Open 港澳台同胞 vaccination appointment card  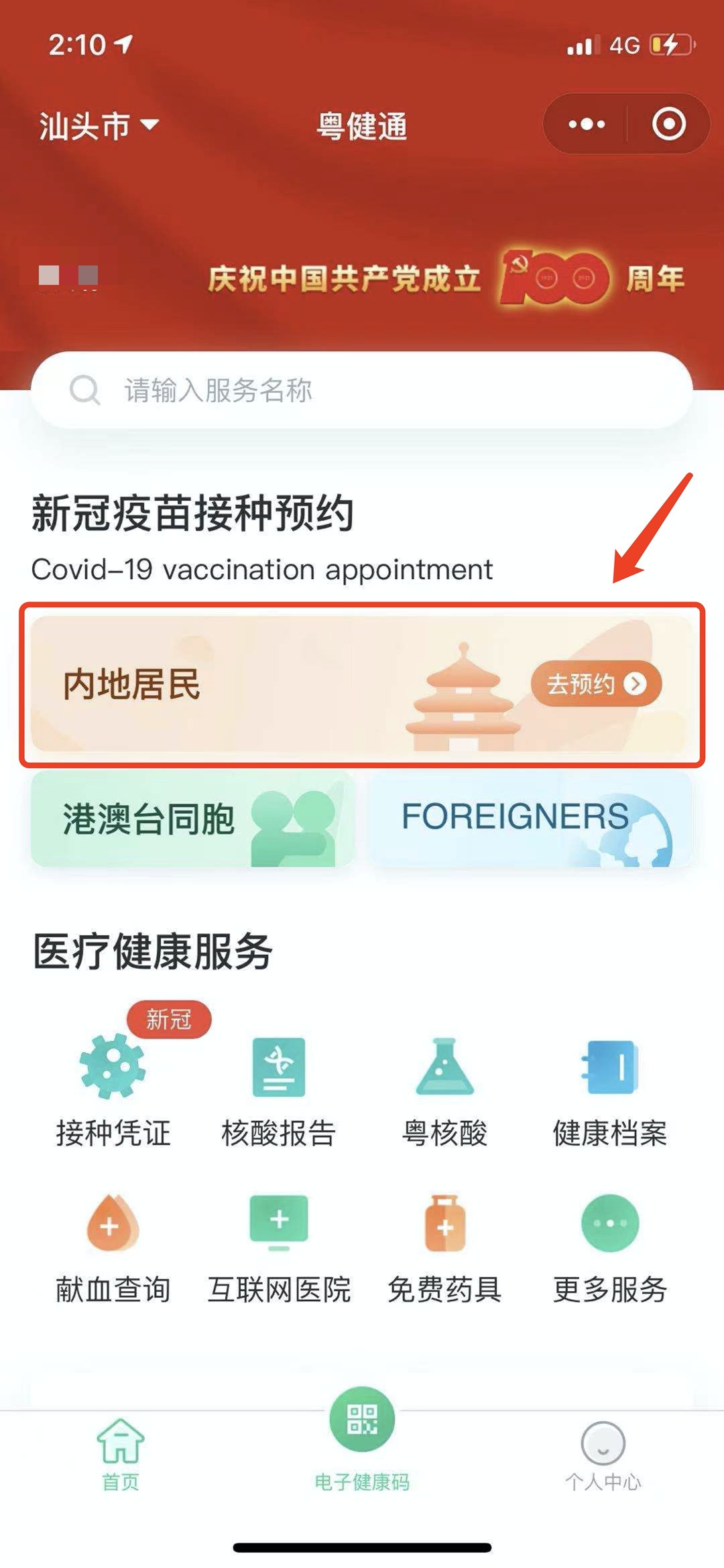(x=192, y=819)
